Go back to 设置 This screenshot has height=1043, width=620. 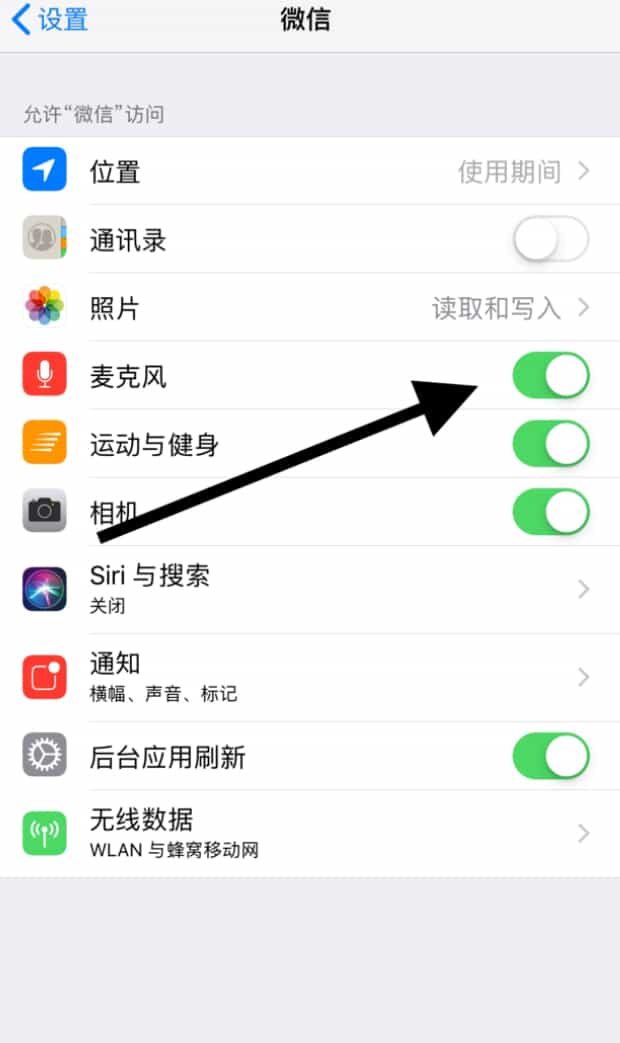pyautogui.click(x=50, y=20)
